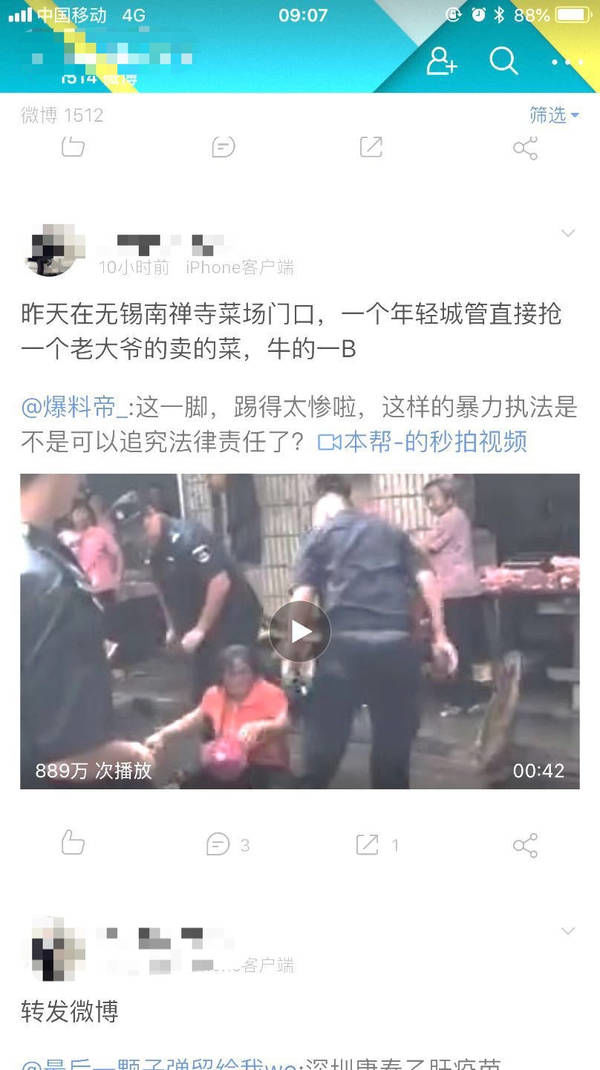
Task: Expand options chevron on 转发微博 post
Action: point(568,931)
